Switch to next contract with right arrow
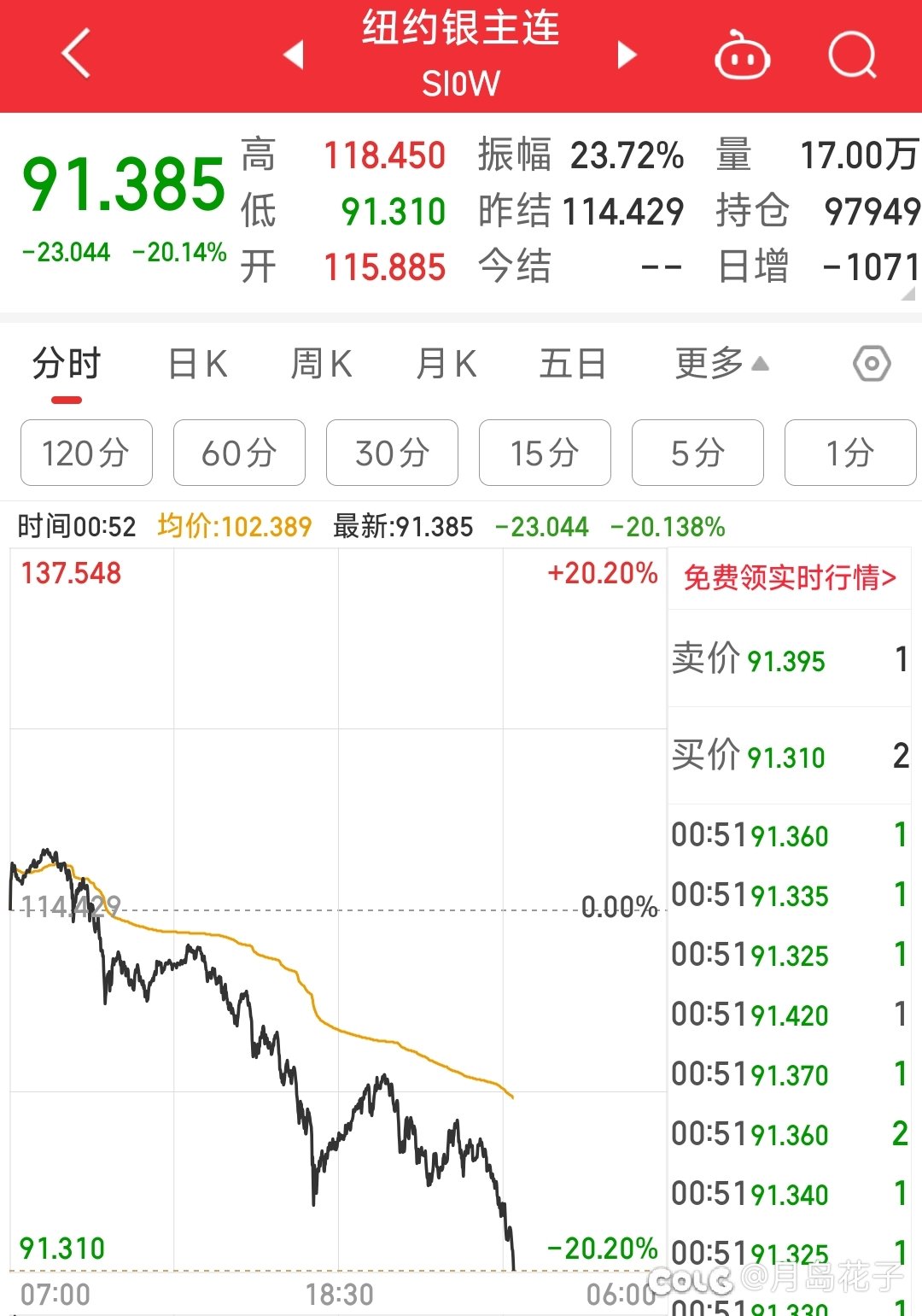The height and width of the screenshot is (1316, 922). click(626, 53)
